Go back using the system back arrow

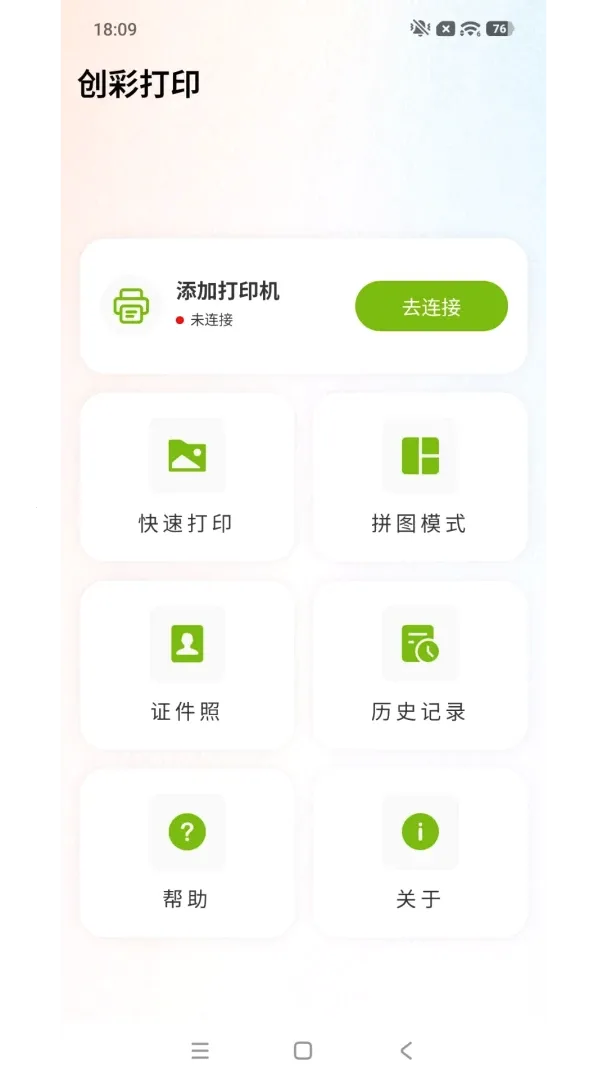pos(406,1050)
